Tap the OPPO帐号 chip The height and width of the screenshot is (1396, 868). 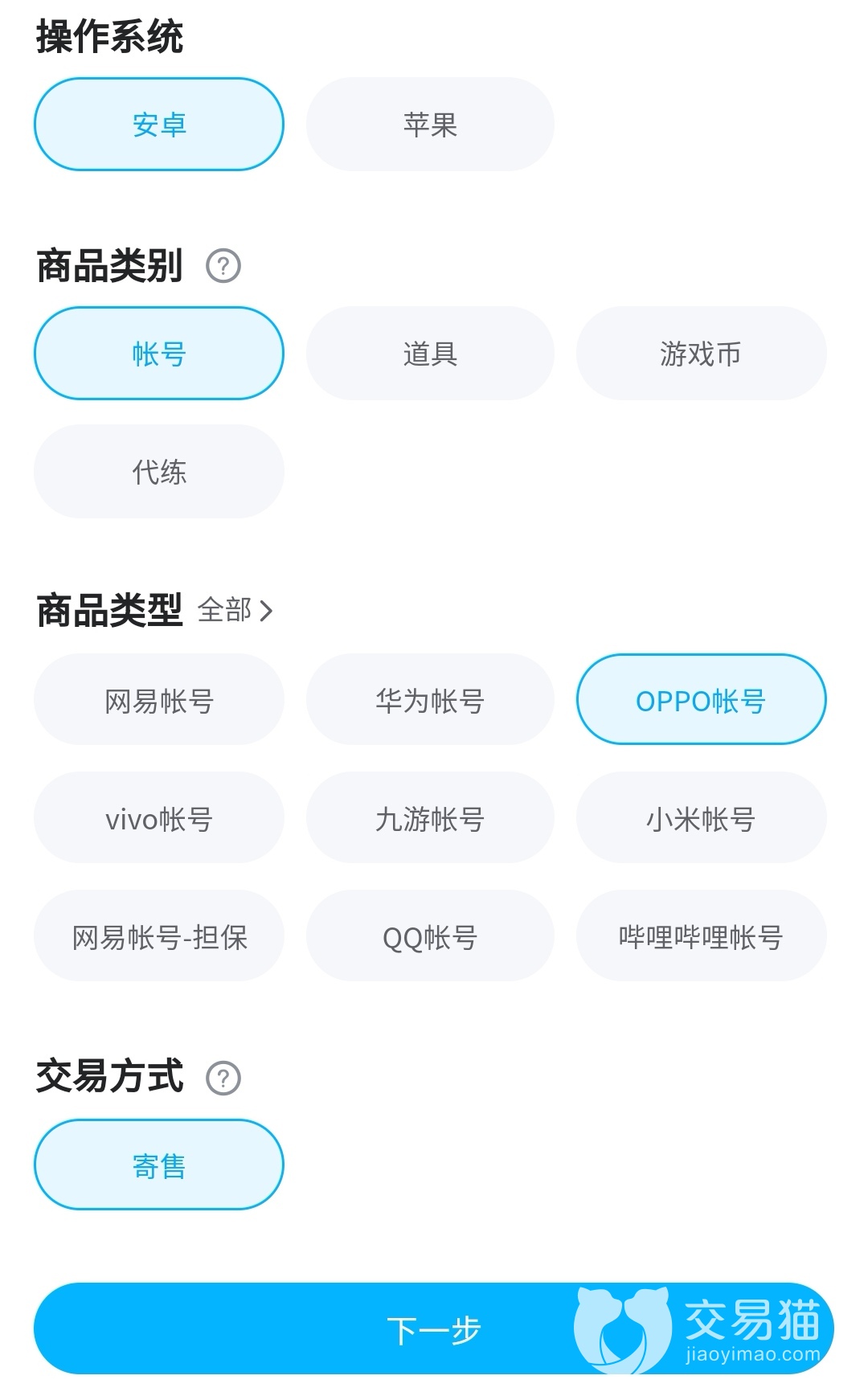(x=701, y=701)
